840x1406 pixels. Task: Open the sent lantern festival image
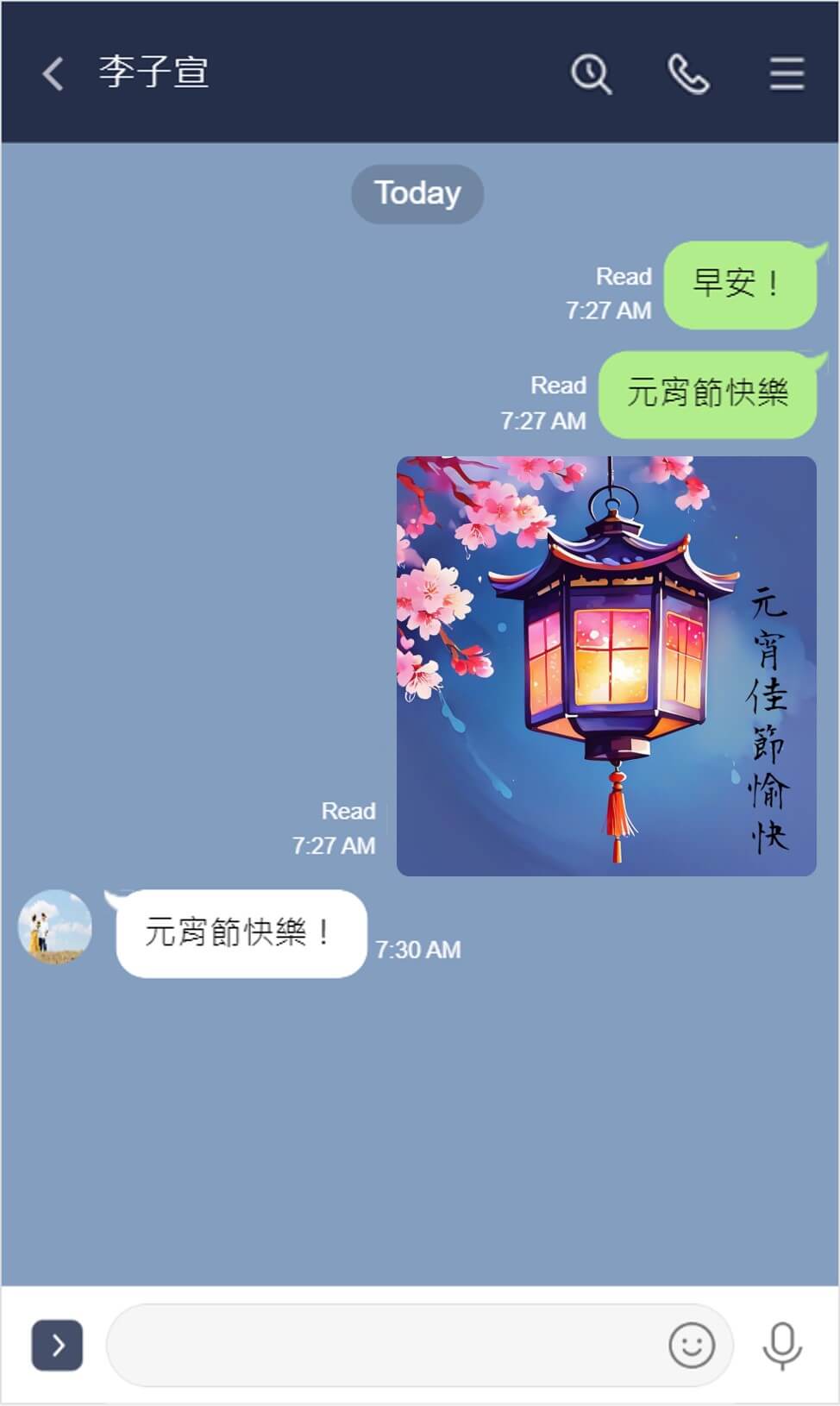pos(605,666)
